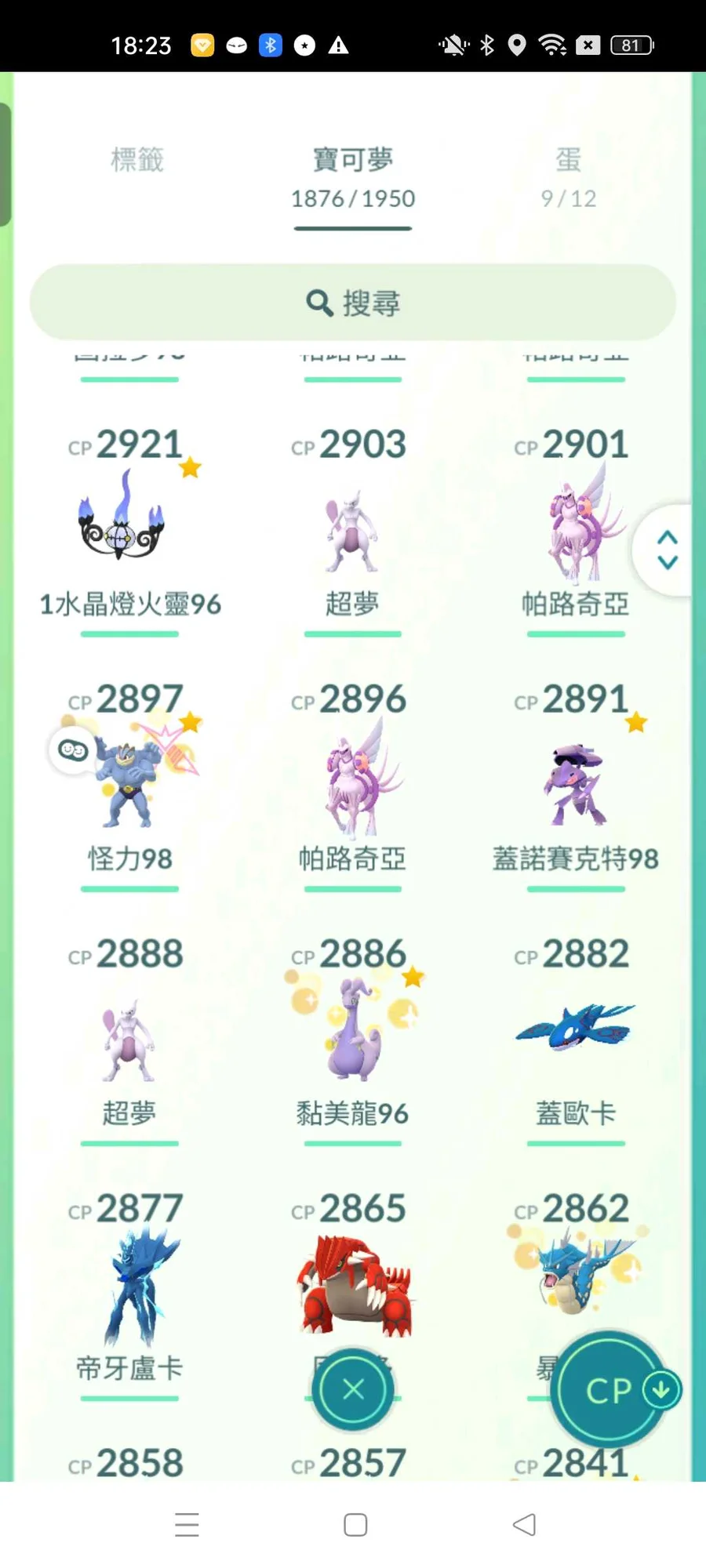Switch to the 標籤 tab

tap(137, 160)
